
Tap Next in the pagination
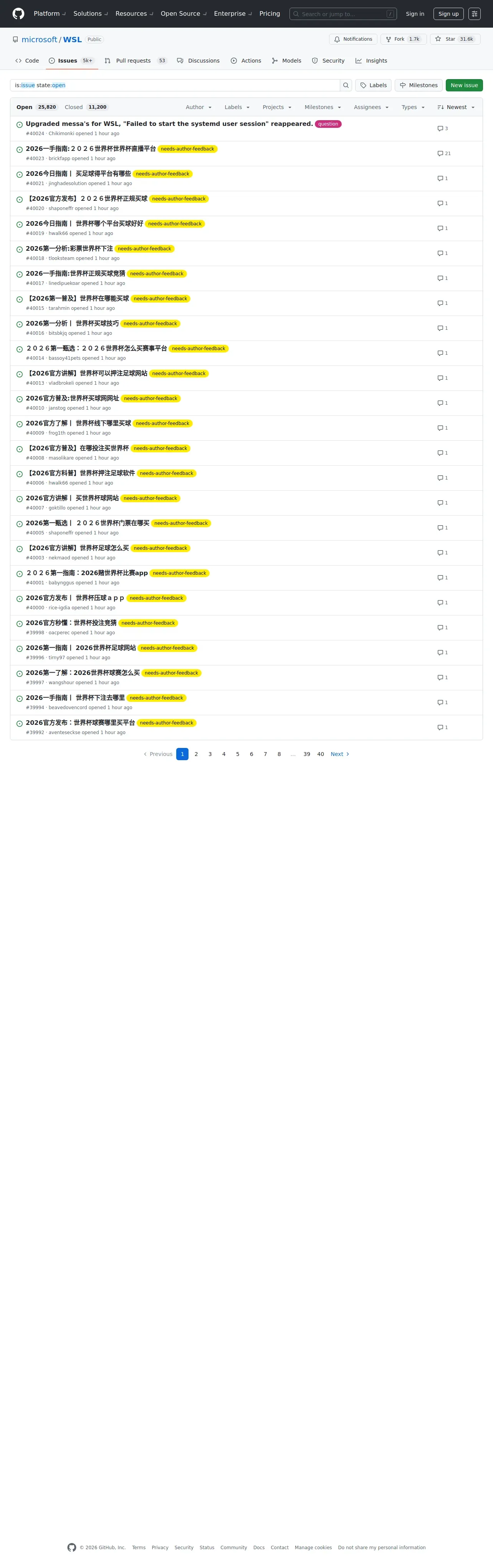pyautogui.click(x=340, y=754)
